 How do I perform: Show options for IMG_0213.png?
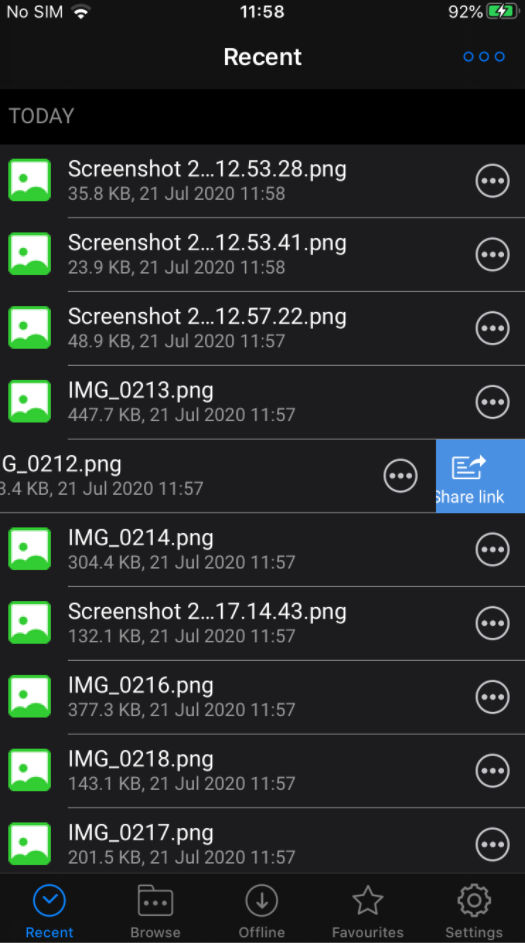[493, 402]
